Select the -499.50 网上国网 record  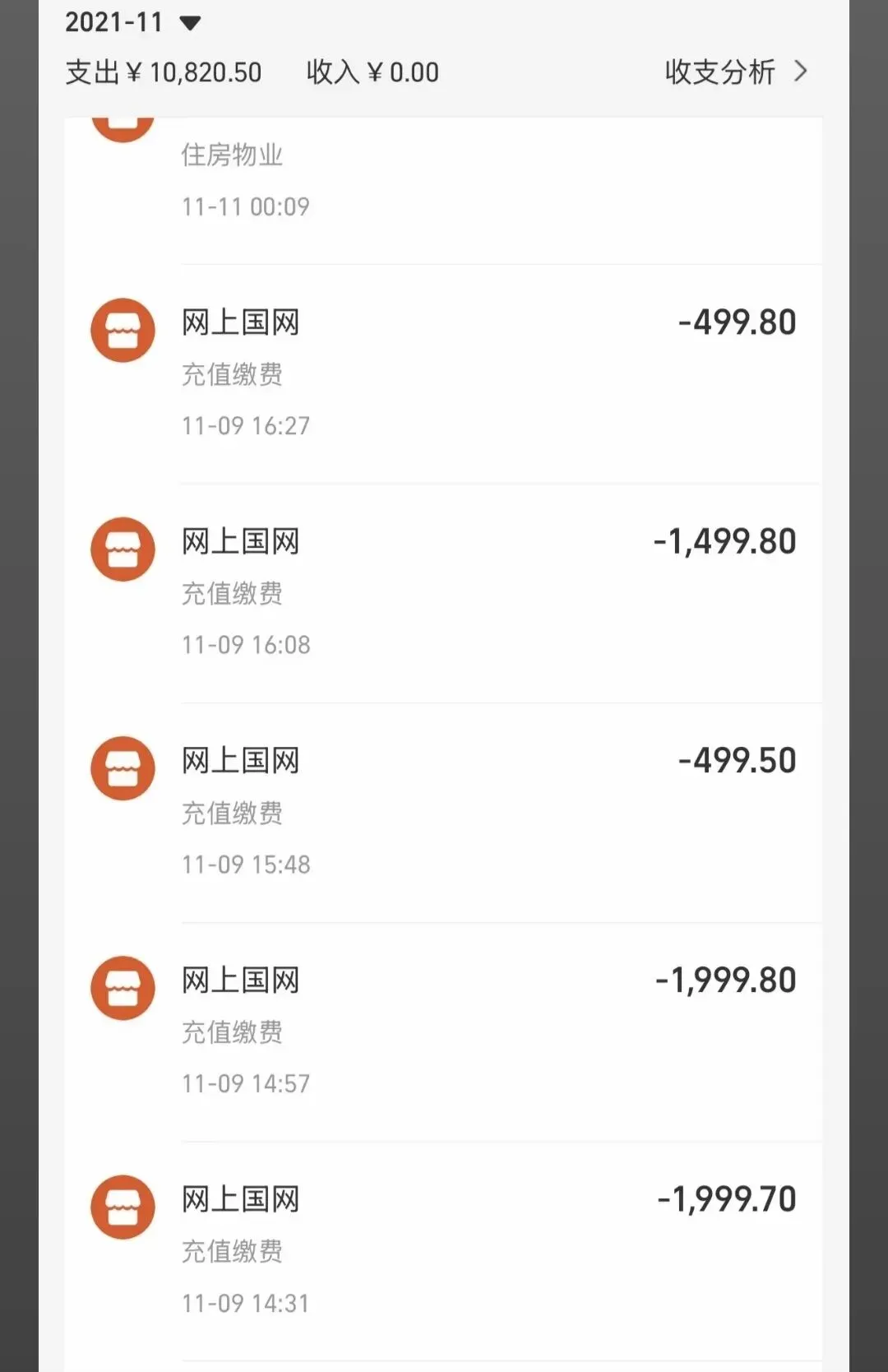point(442,812)
